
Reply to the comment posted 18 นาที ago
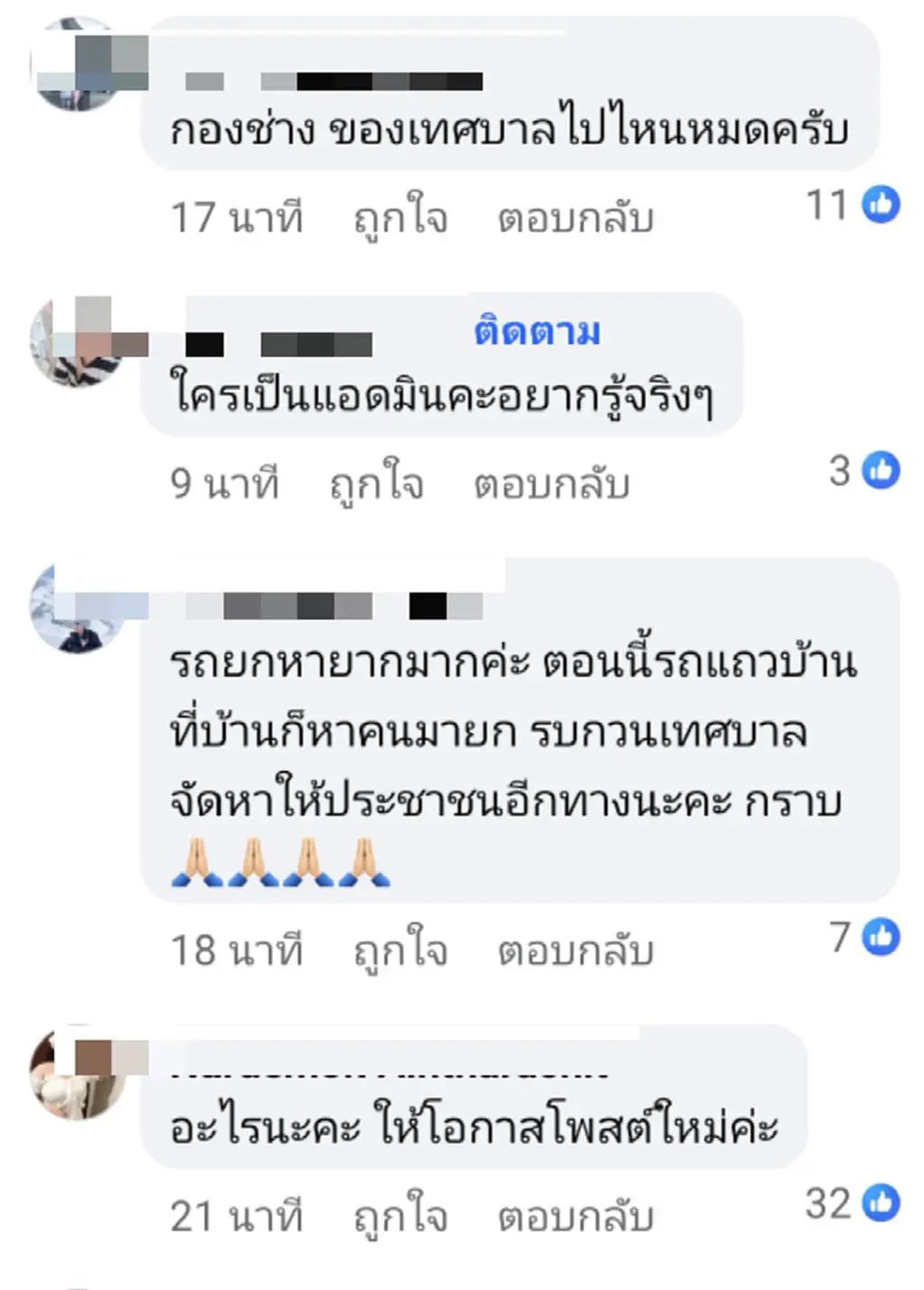click(575, 951)
